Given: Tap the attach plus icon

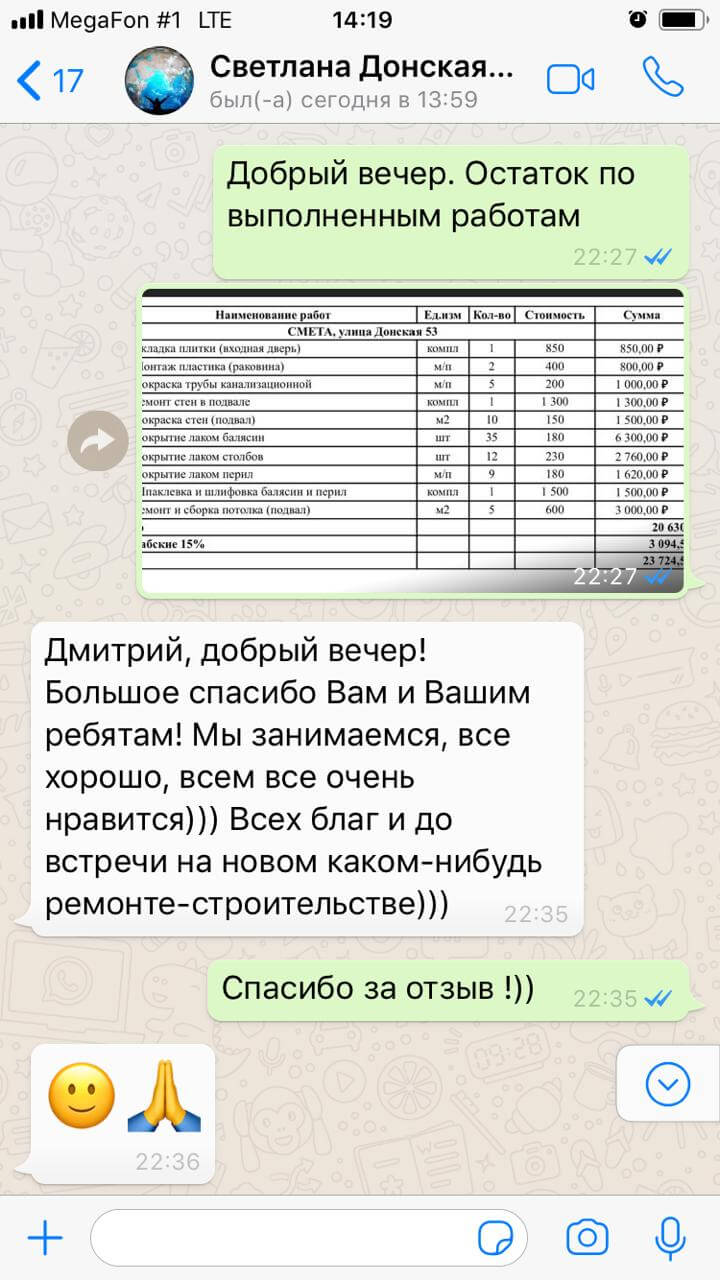Looking at the screenshot, I should pyautogui.click(x=43, y=1238).
